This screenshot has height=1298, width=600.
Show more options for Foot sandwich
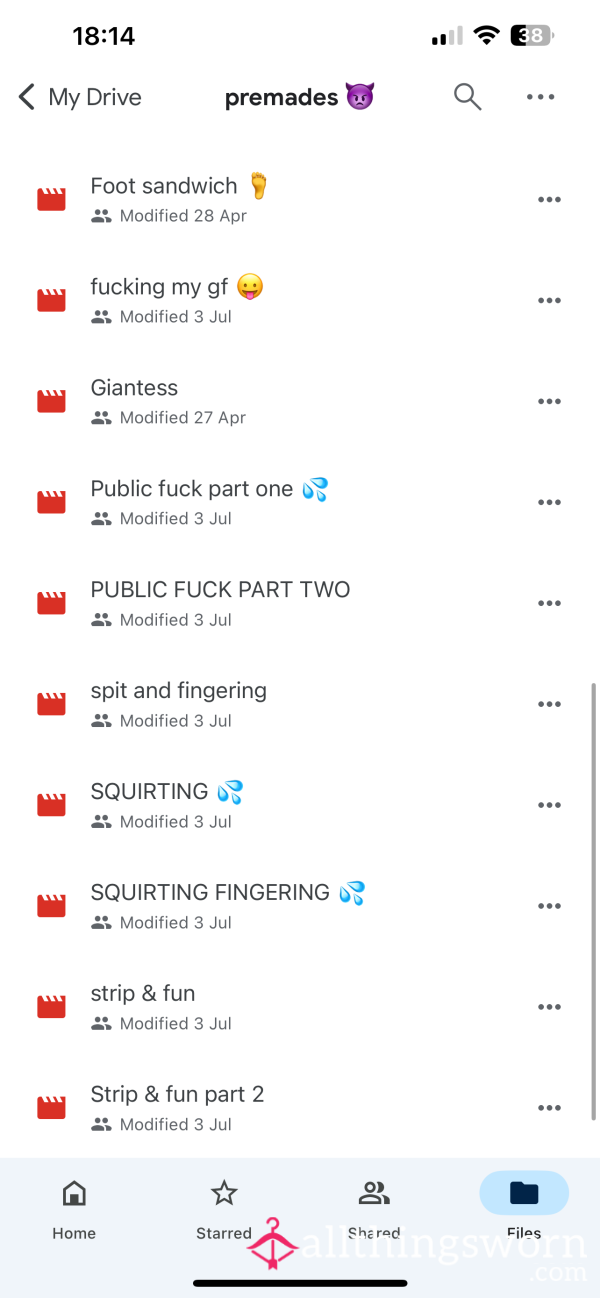(549, 199)
